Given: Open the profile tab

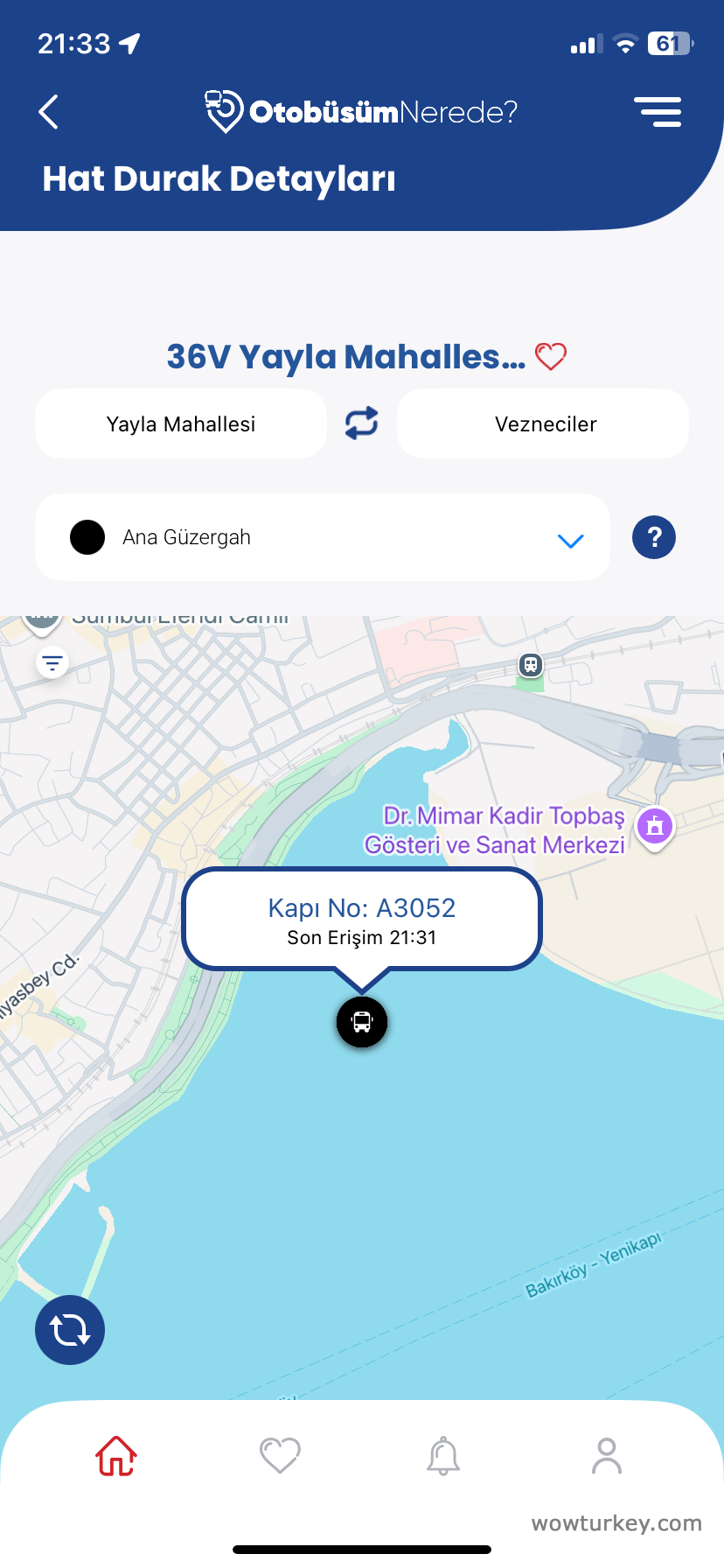Looking at the screenshot, I should coord(607,1456).
